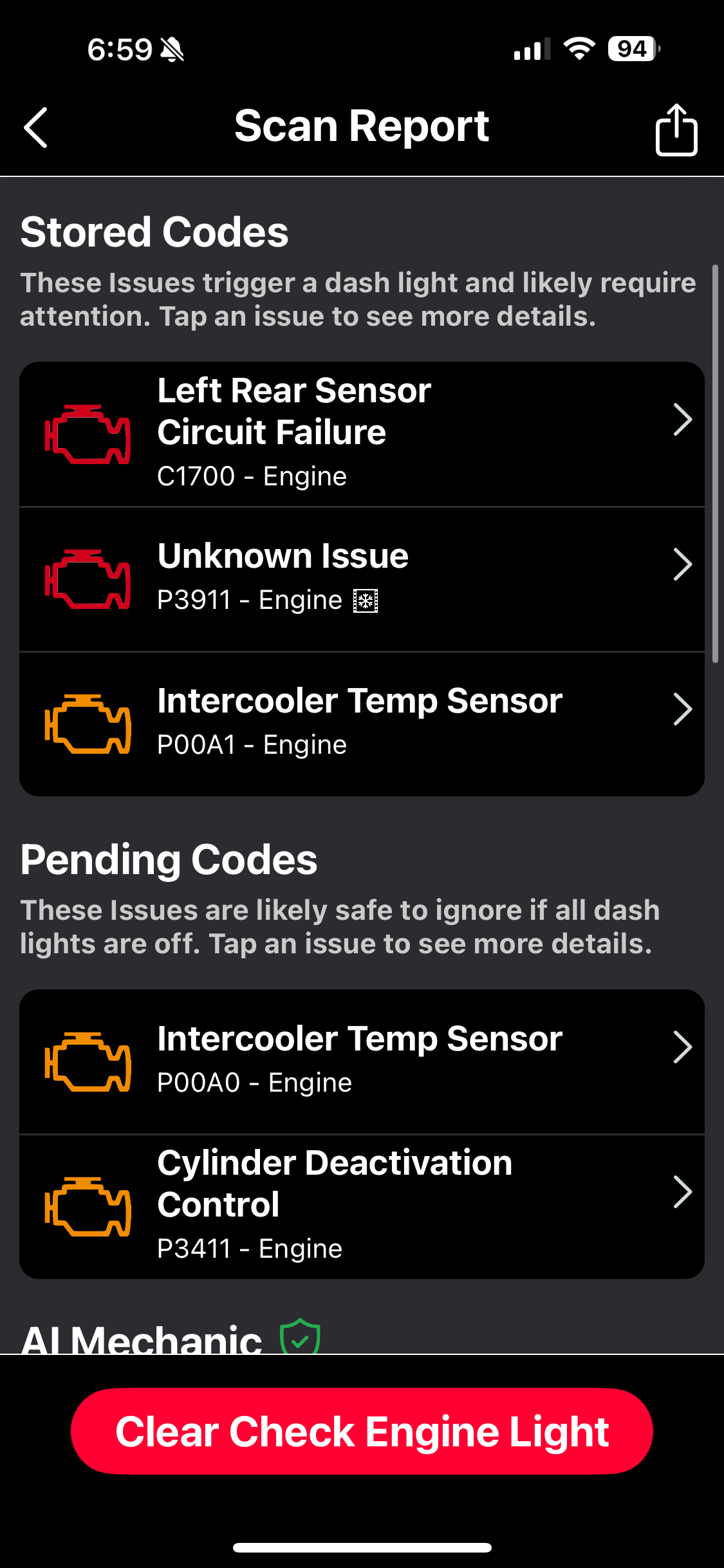
Task: View Cylinder Deactivation Control P3411 details
Action: click(362, 1206)
